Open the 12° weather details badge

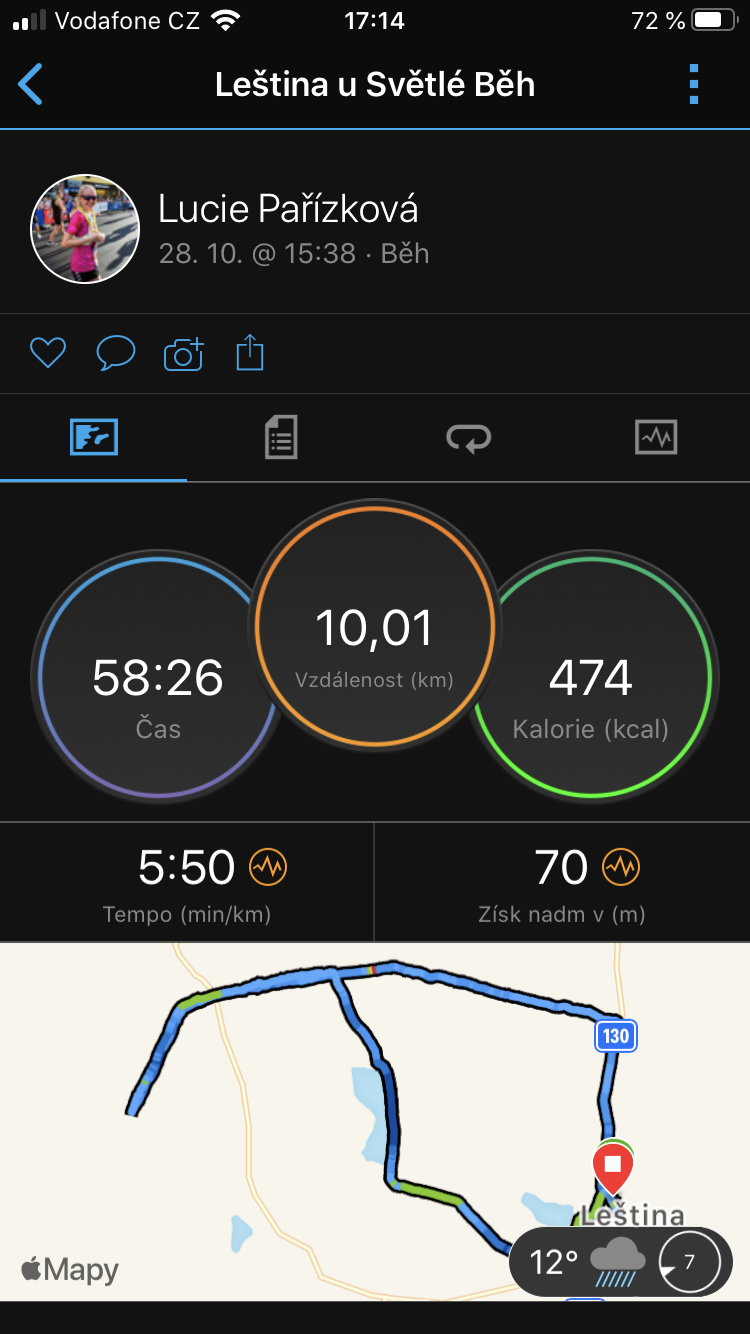pyautogui.click(x=621, y=1262)
